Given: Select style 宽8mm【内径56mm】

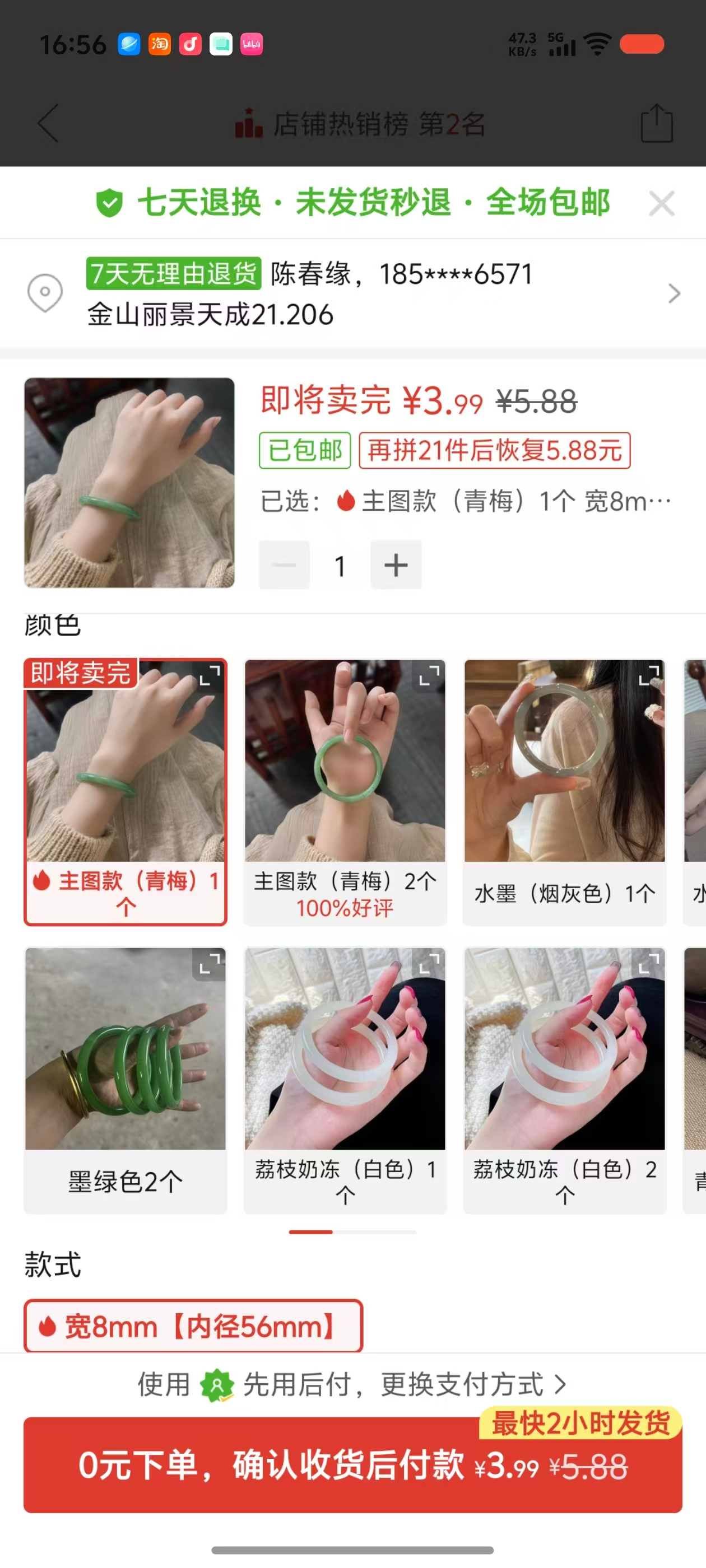Looking at the screenshot, I should 193,1326.
